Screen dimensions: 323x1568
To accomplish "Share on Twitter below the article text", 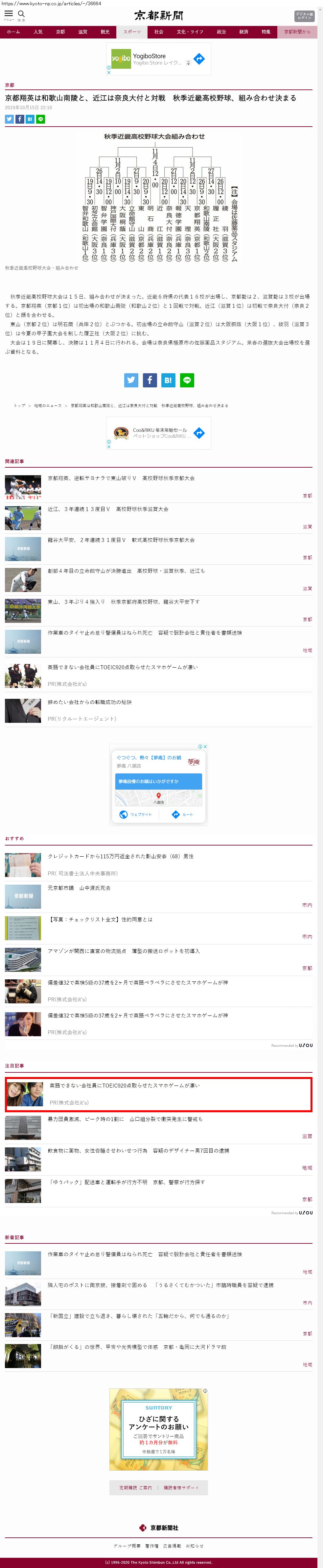I will coord(131,380).
